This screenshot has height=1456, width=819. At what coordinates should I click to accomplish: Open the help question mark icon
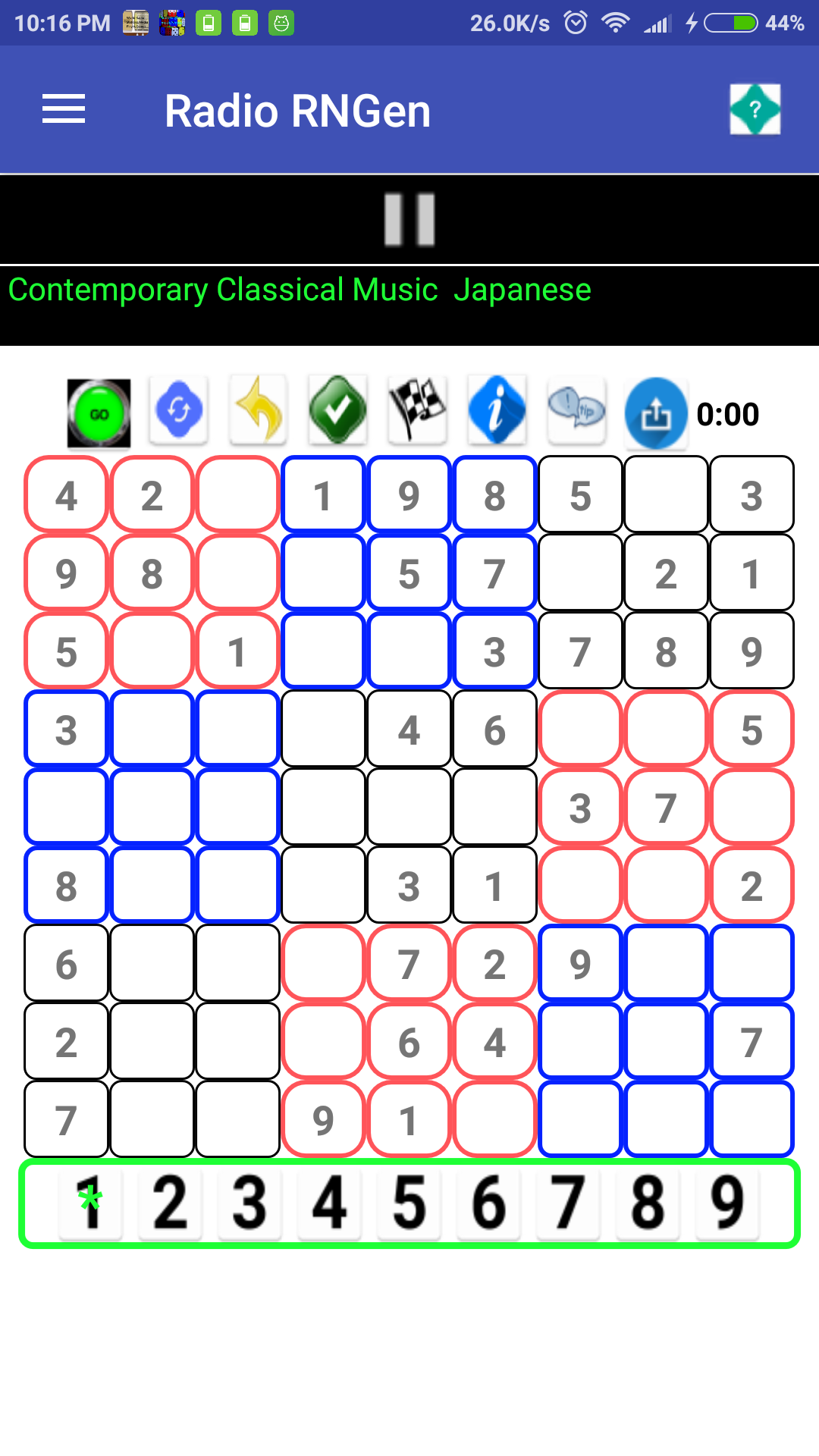(x=755, y=110)
